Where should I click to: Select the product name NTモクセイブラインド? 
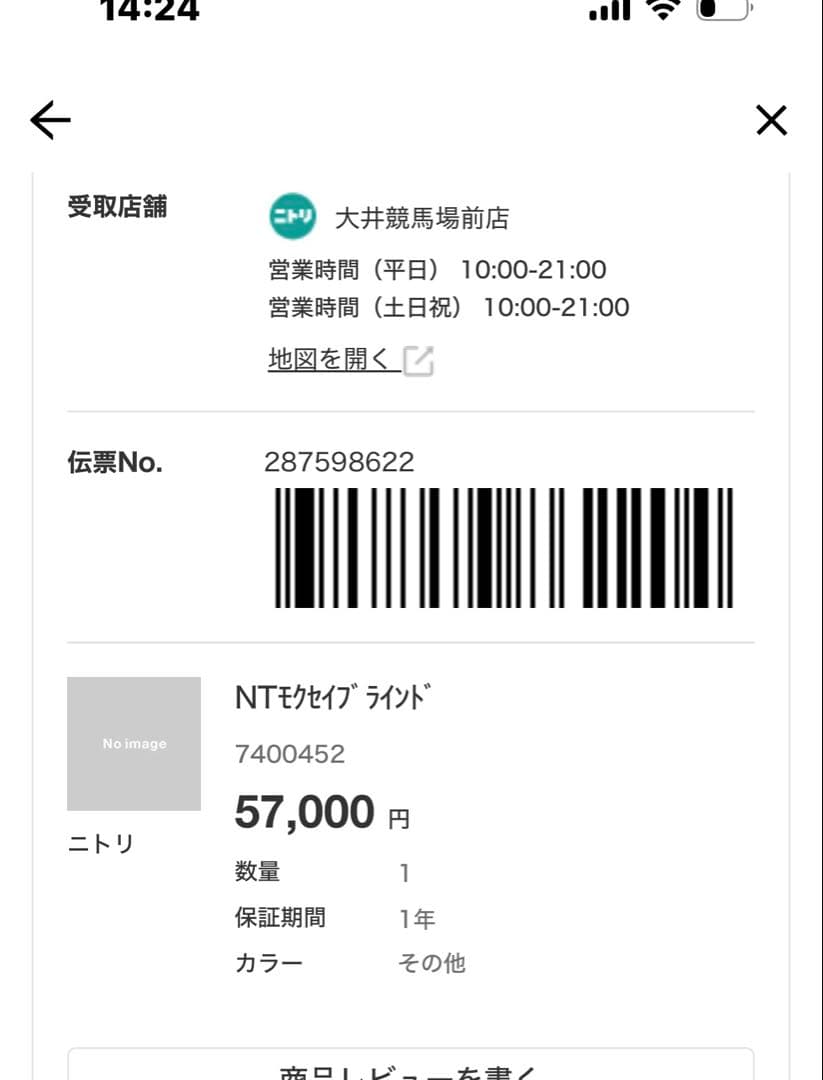point(331,697)
